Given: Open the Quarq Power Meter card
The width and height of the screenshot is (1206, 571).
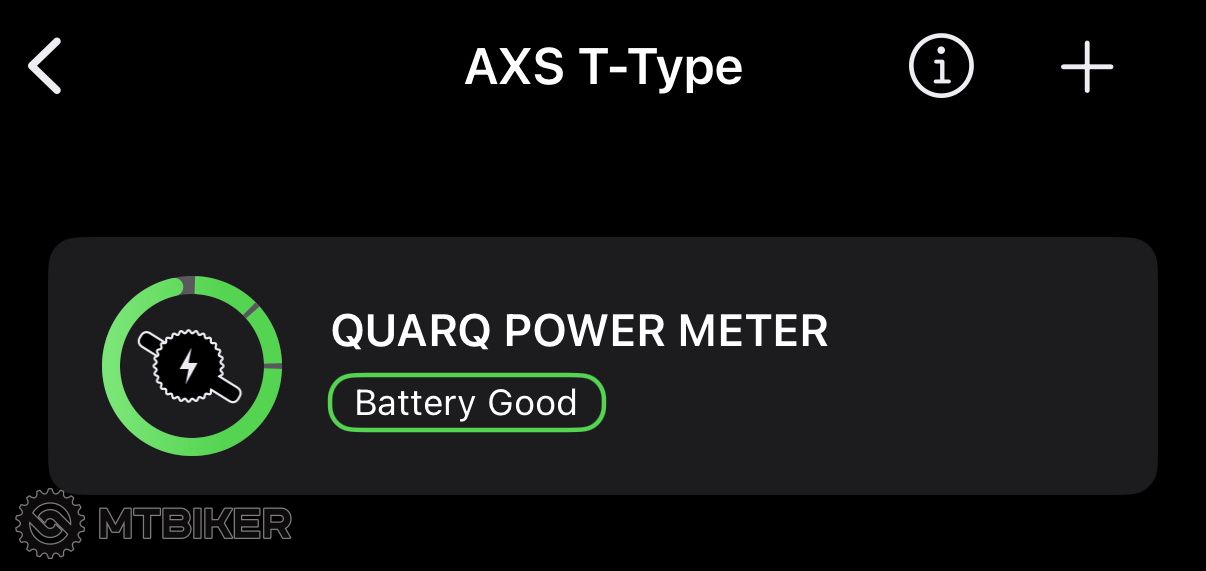Looking at the screenshot, I should pos(602,366).
